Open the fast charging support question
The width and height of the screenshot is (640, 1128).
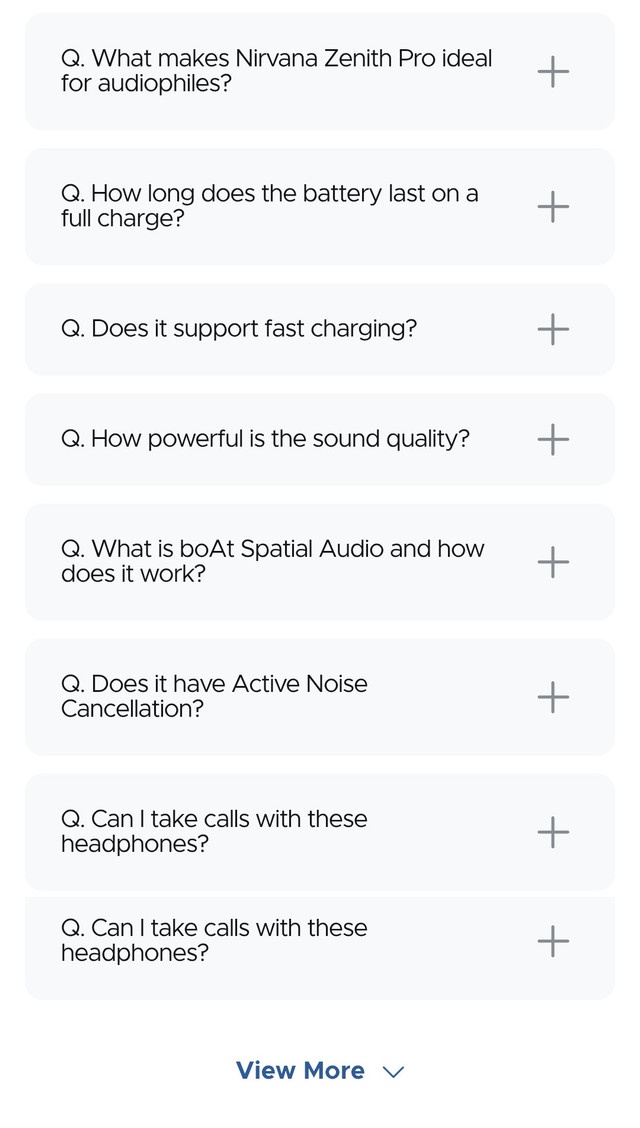[x=553, y=329]
